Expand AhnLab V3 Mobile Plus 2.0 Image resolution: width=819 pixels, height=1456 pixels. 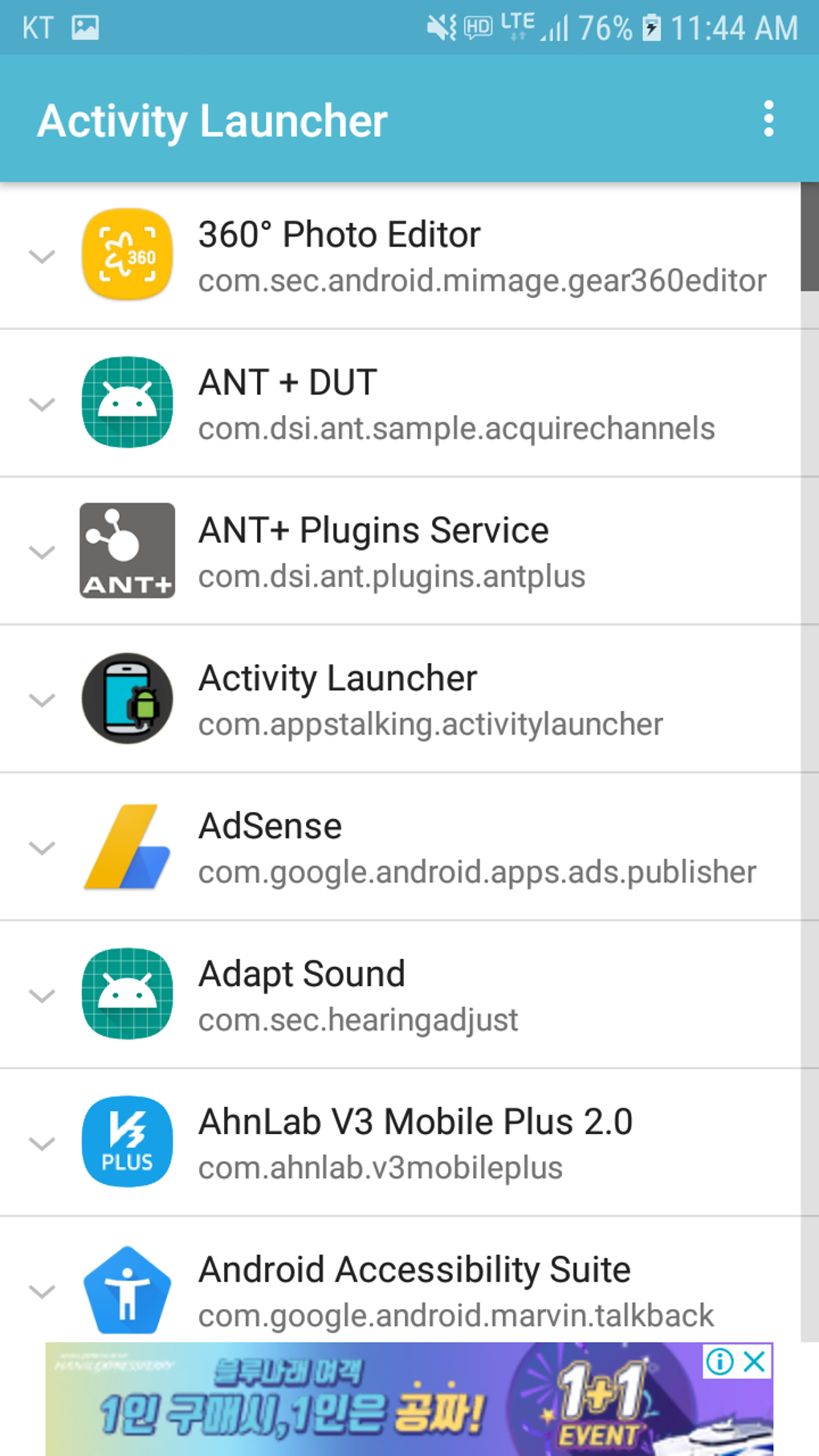[x=42, y=1143]
